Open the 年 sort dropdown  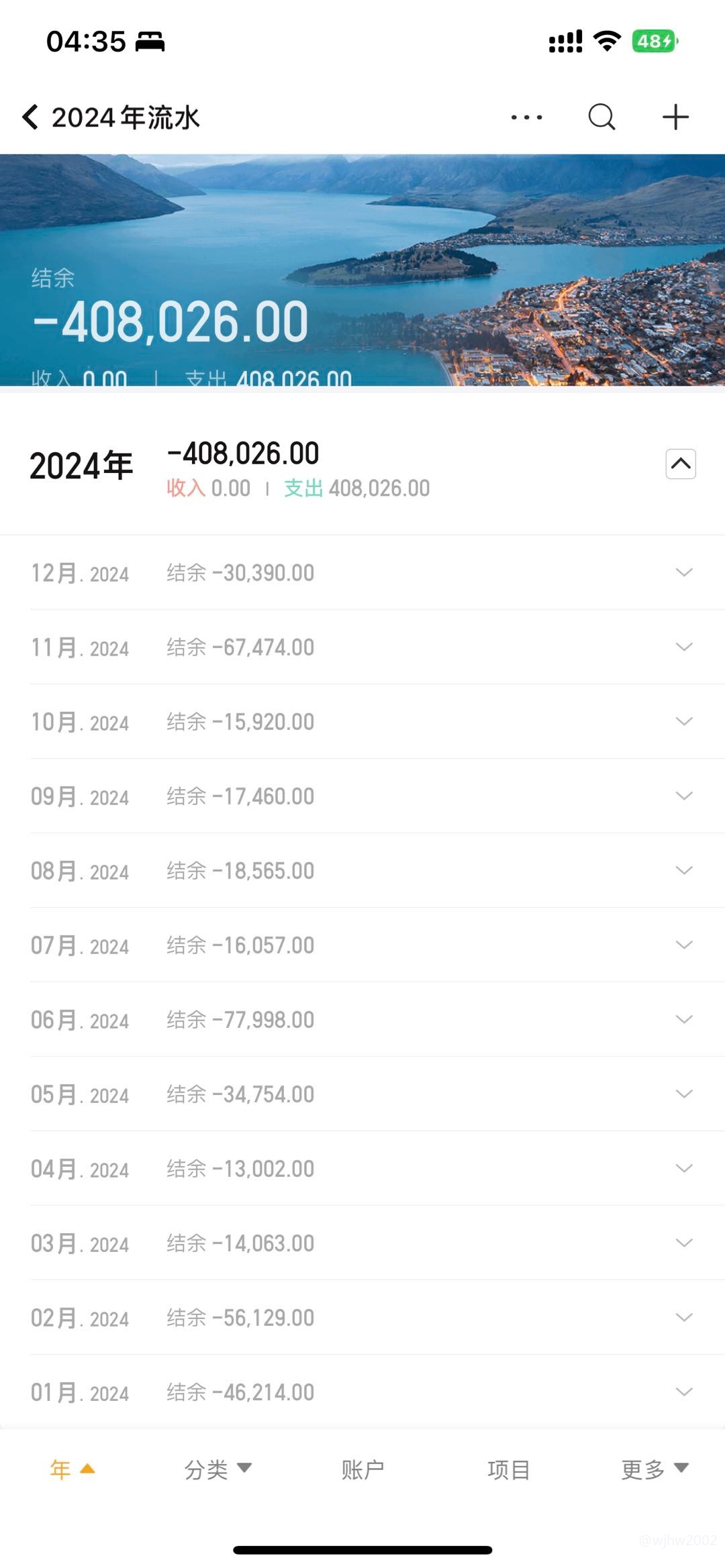click(x=72, y=1469)
